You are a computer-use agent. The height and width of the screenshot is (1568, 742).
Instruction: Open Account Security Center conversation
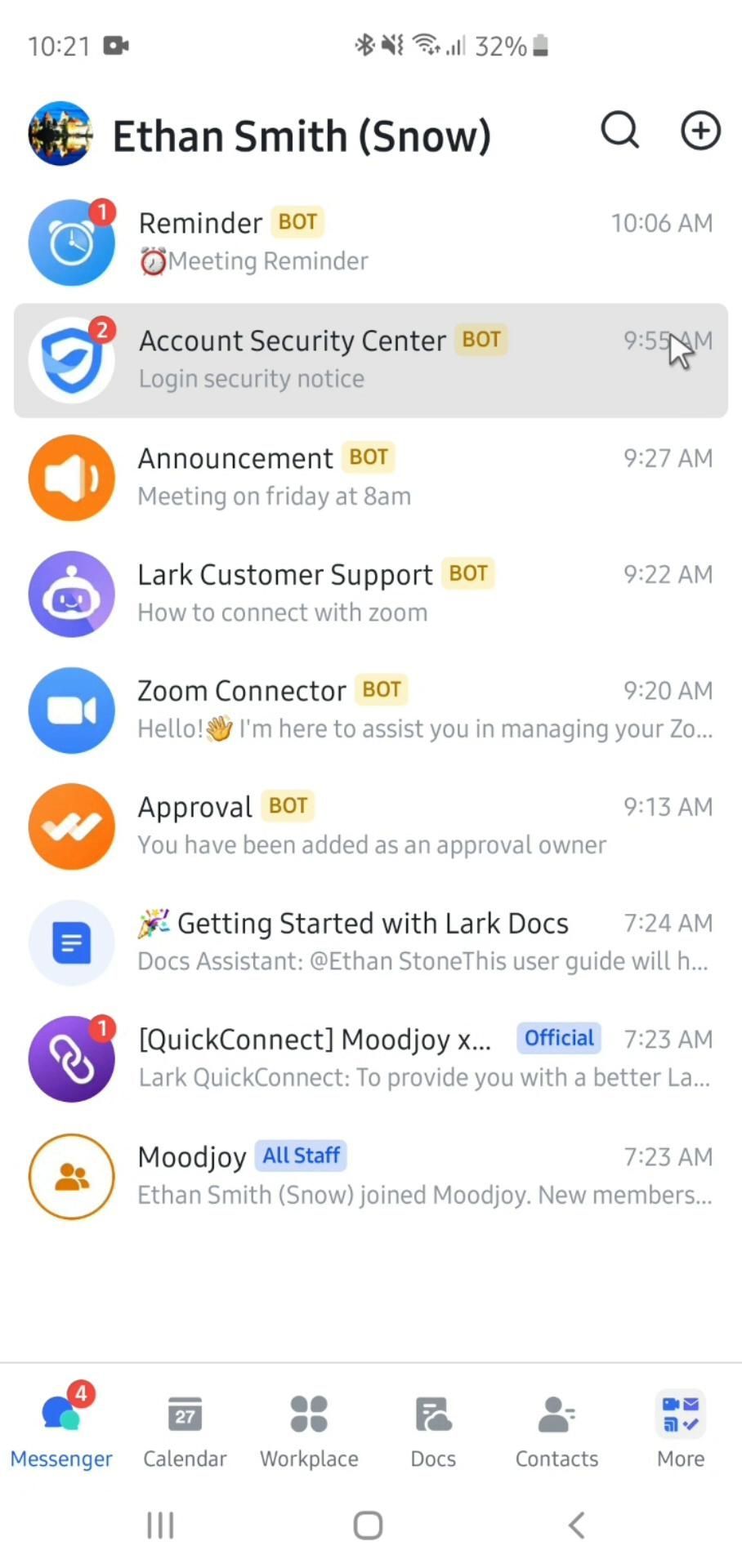pos(370,360)
